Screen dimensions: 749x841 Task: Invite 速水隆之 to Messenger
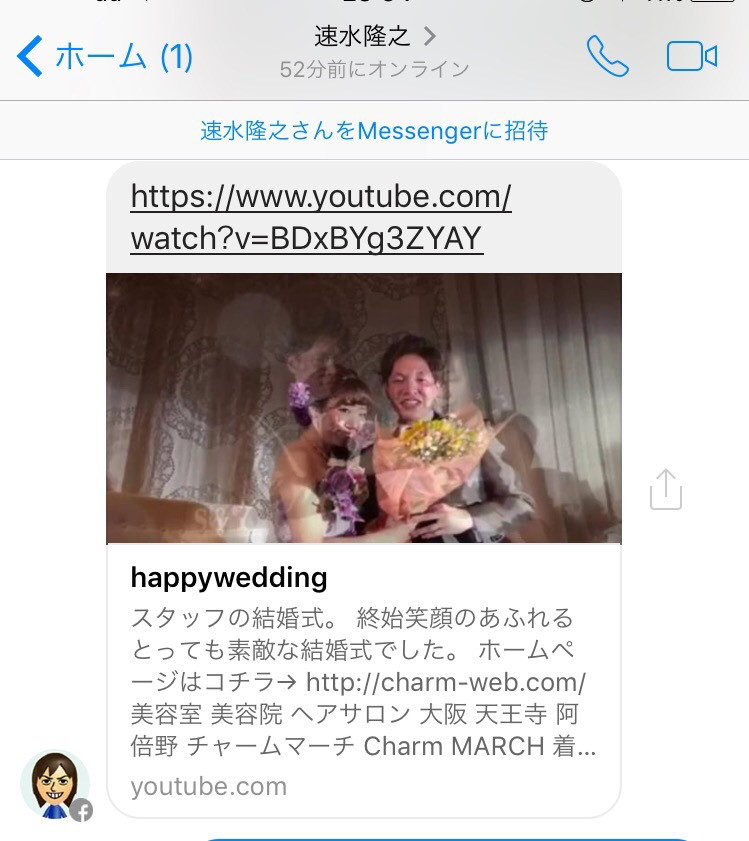click(374, 131)
